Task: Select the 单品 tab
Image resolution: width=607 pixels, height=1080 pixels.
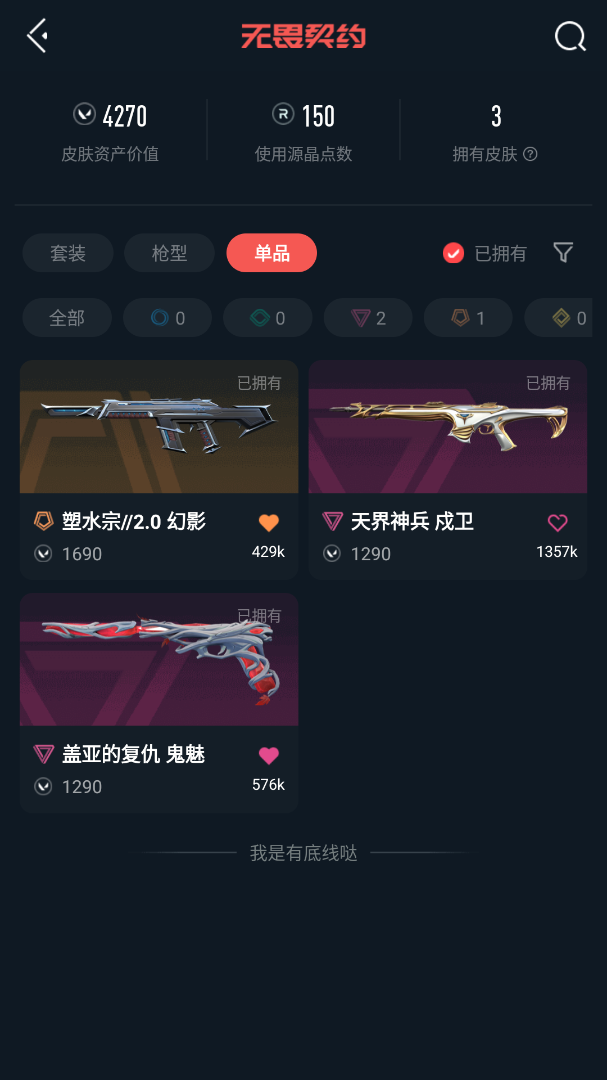Action: tap(271, 253)
